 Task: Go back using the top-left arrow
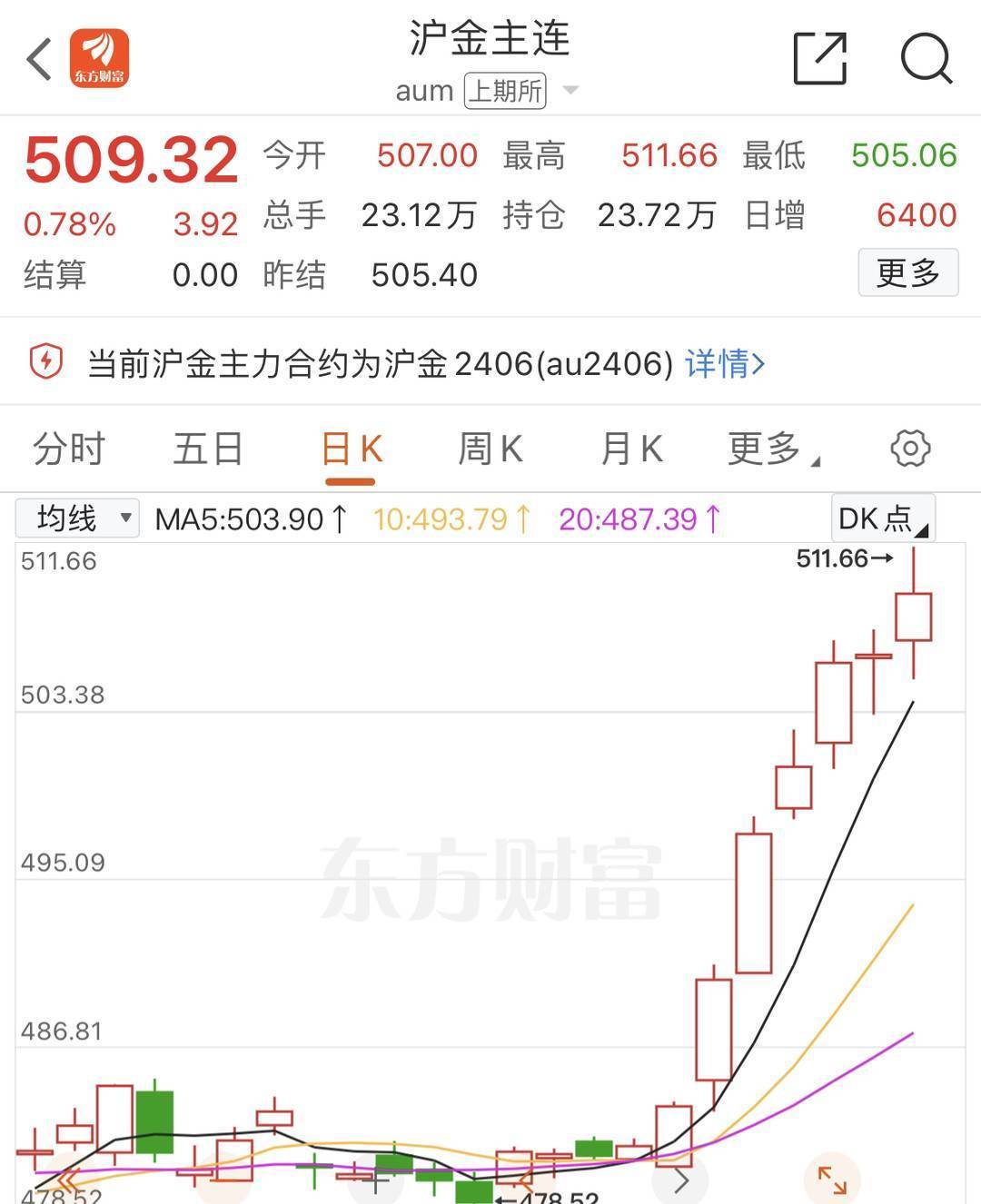[39, 60]
